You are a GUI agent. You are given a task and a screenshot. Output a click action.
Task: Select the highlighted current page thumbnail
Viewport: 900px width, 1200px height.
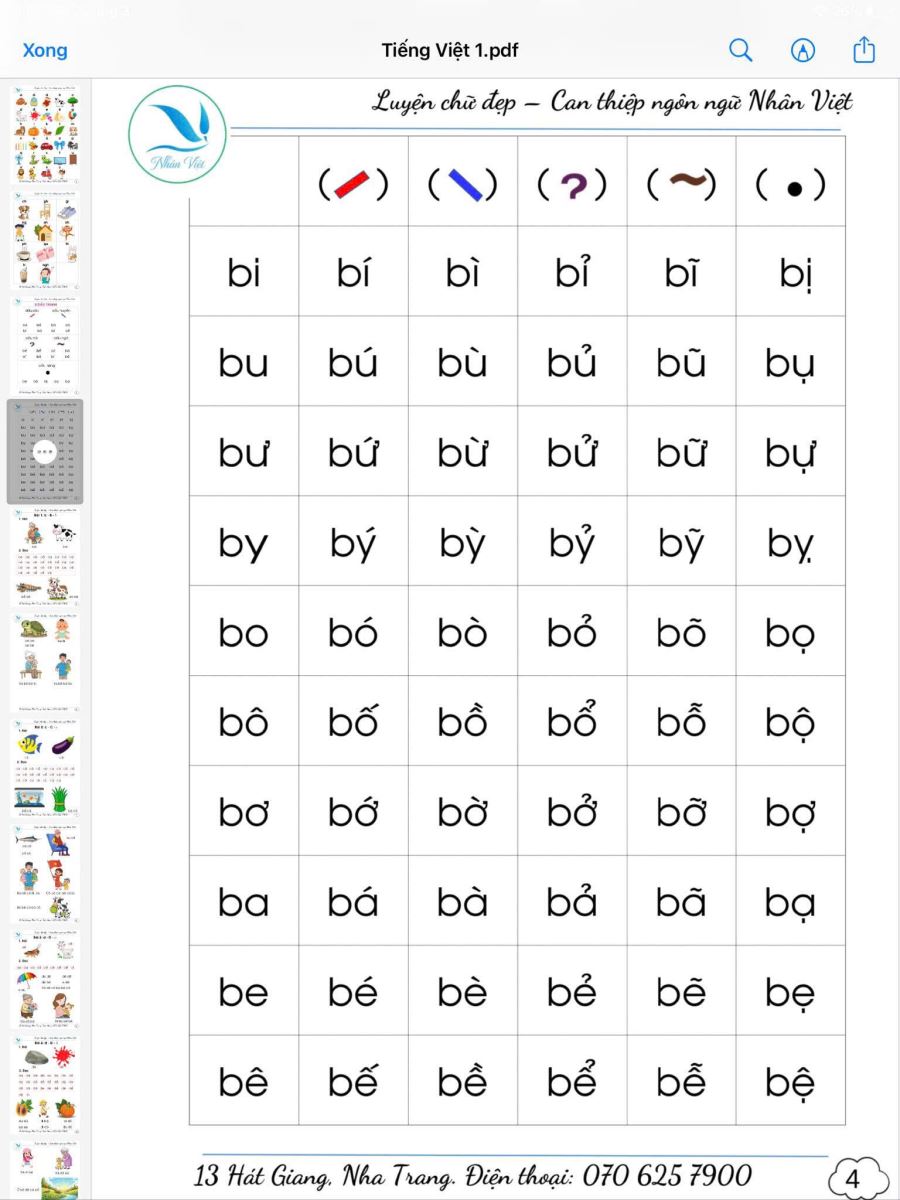click(45, 452)
